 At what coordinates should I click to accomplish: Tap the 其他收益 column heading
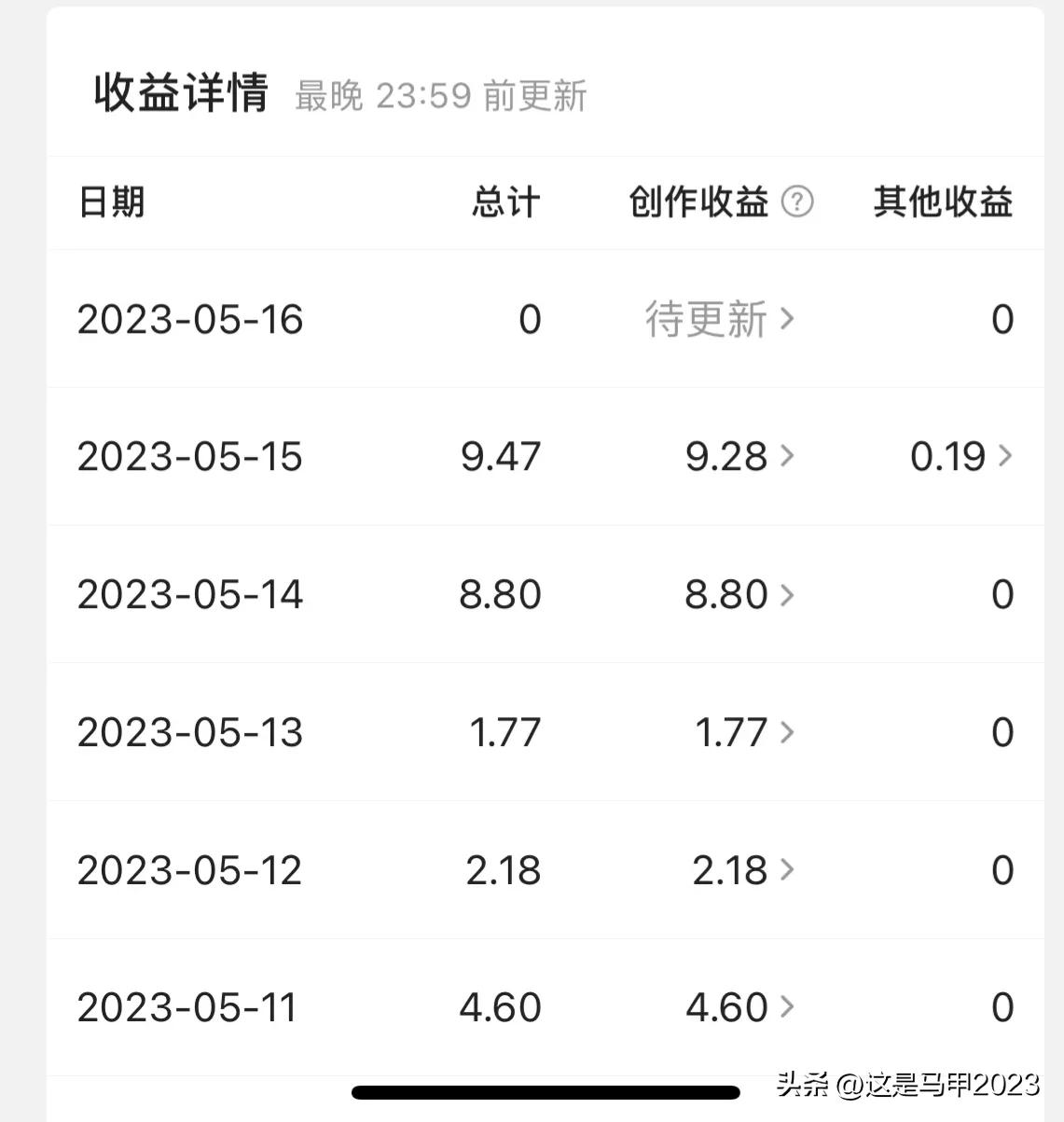coord(943,201)
